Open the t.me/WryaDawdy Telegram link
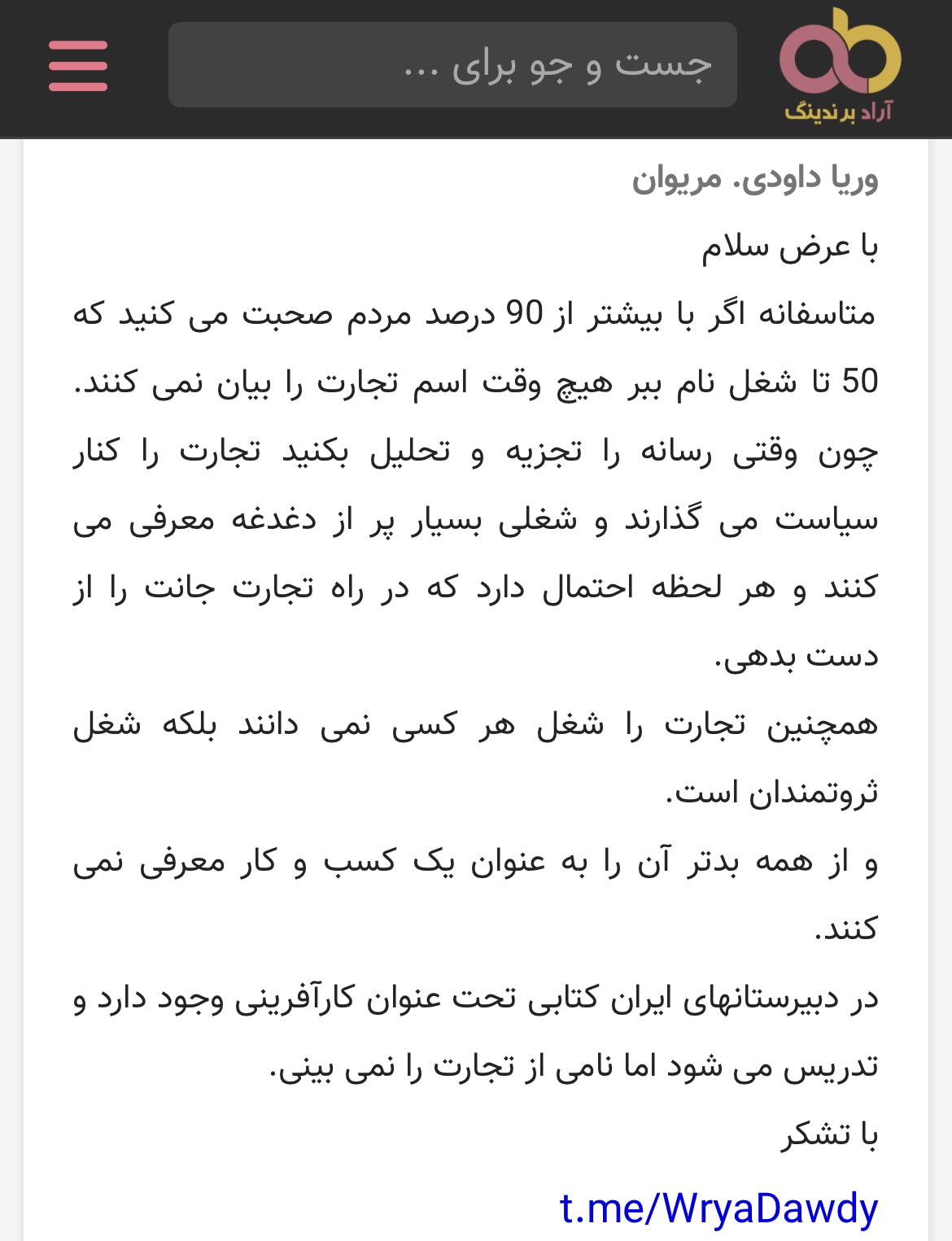This screenshot has width=952, height=1241. pyautogui.click(x=718, y=1208)
